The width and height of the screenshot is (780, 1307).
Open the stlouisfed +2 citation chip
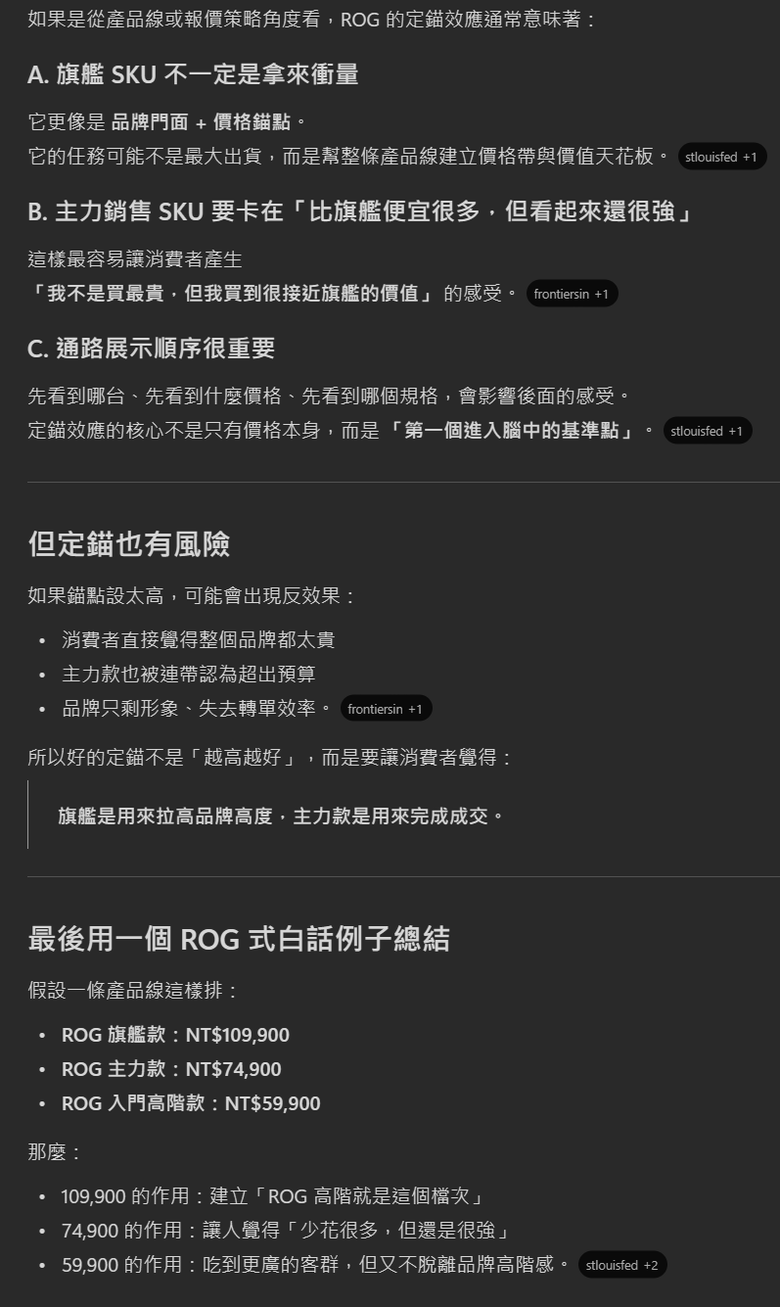click(x=622, y=1265)
